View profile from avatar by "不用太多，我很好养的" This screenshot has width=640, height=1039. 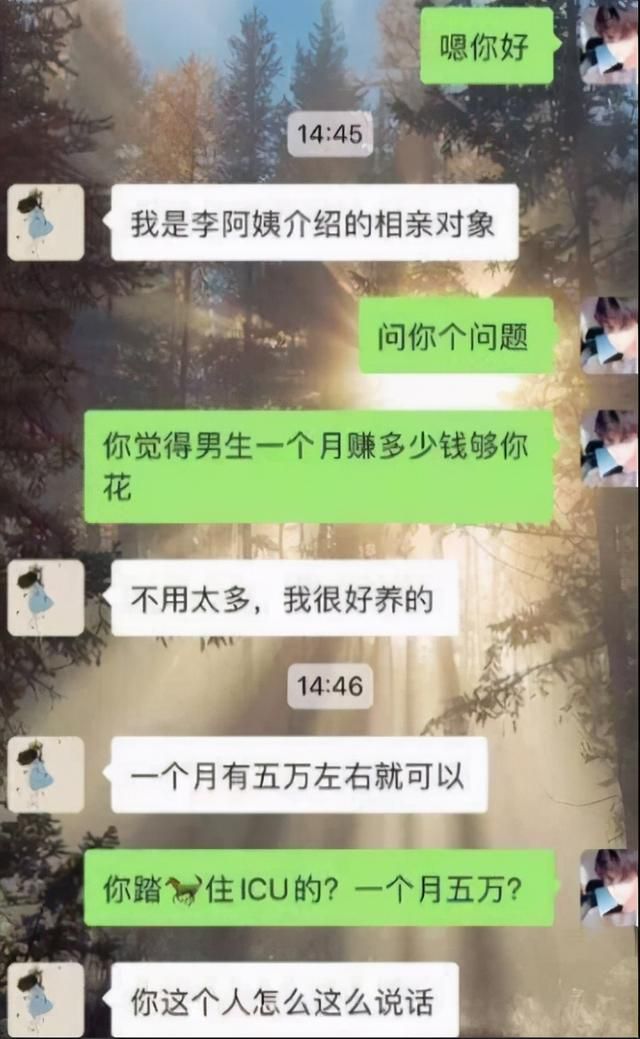(x=46, y=598)
